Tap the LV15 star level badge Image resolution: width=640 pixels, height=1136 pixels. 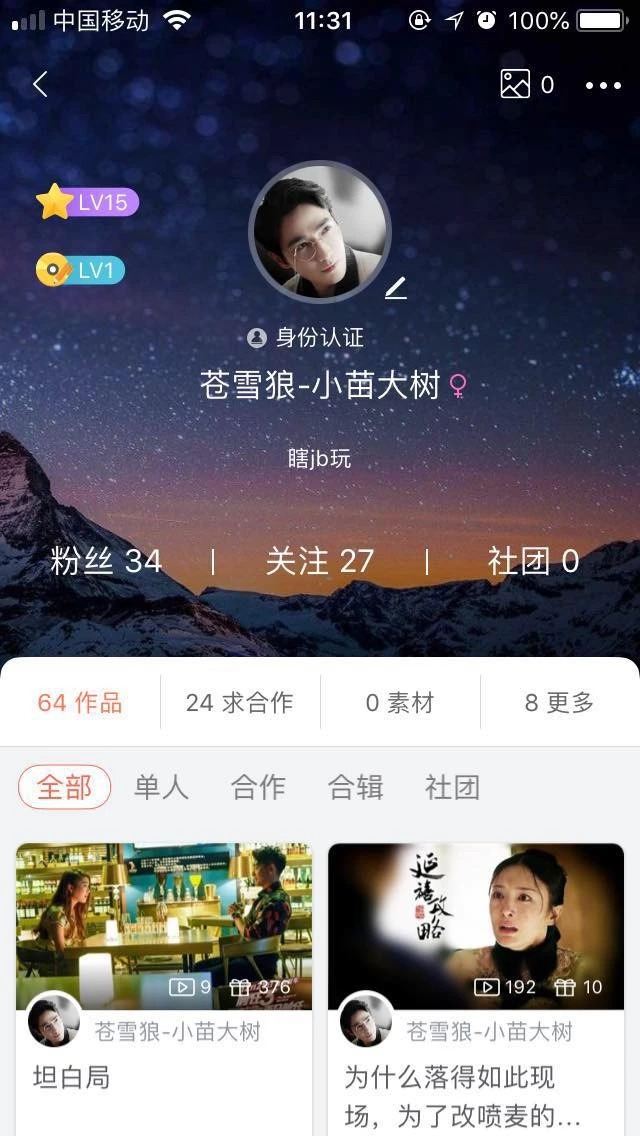coord(88,202)
